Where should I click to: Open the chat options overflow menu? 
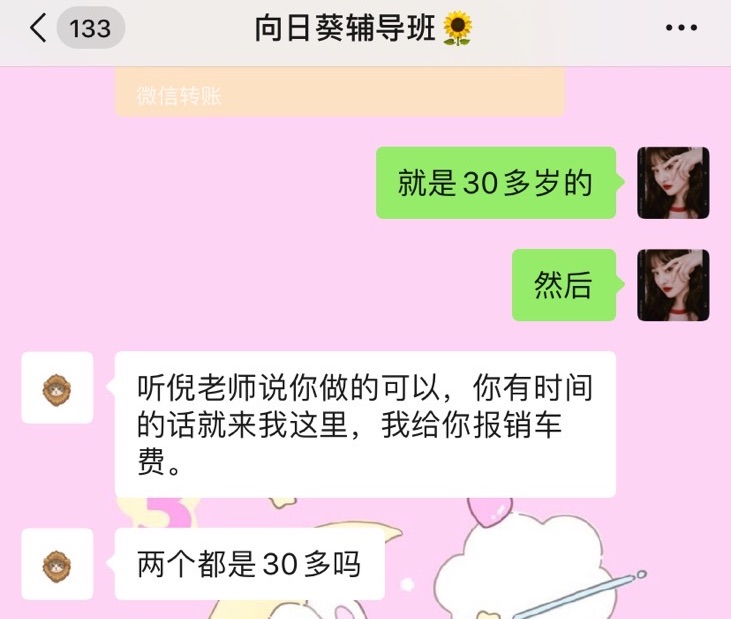tap(681, 28)
